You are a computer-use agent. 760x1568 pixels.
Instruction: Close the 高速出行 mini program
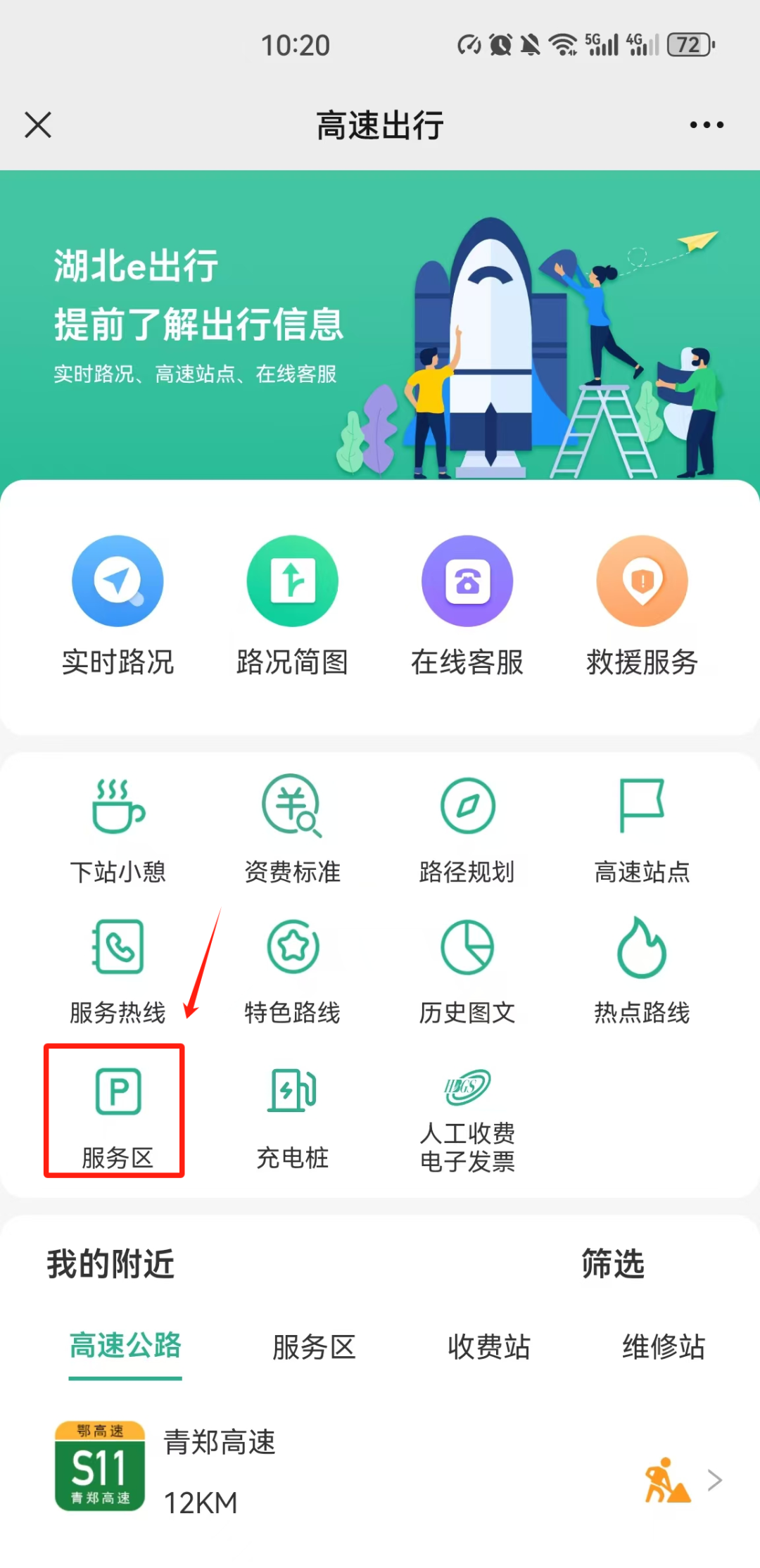coord(38,125)
